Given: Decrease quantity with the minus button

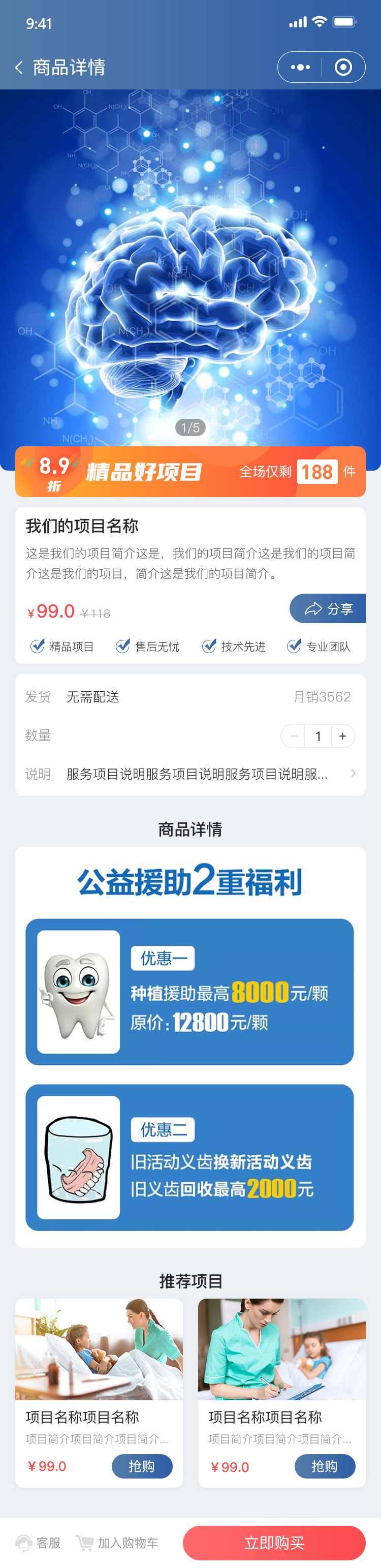Looking at the screenshot, I should 293,736.
